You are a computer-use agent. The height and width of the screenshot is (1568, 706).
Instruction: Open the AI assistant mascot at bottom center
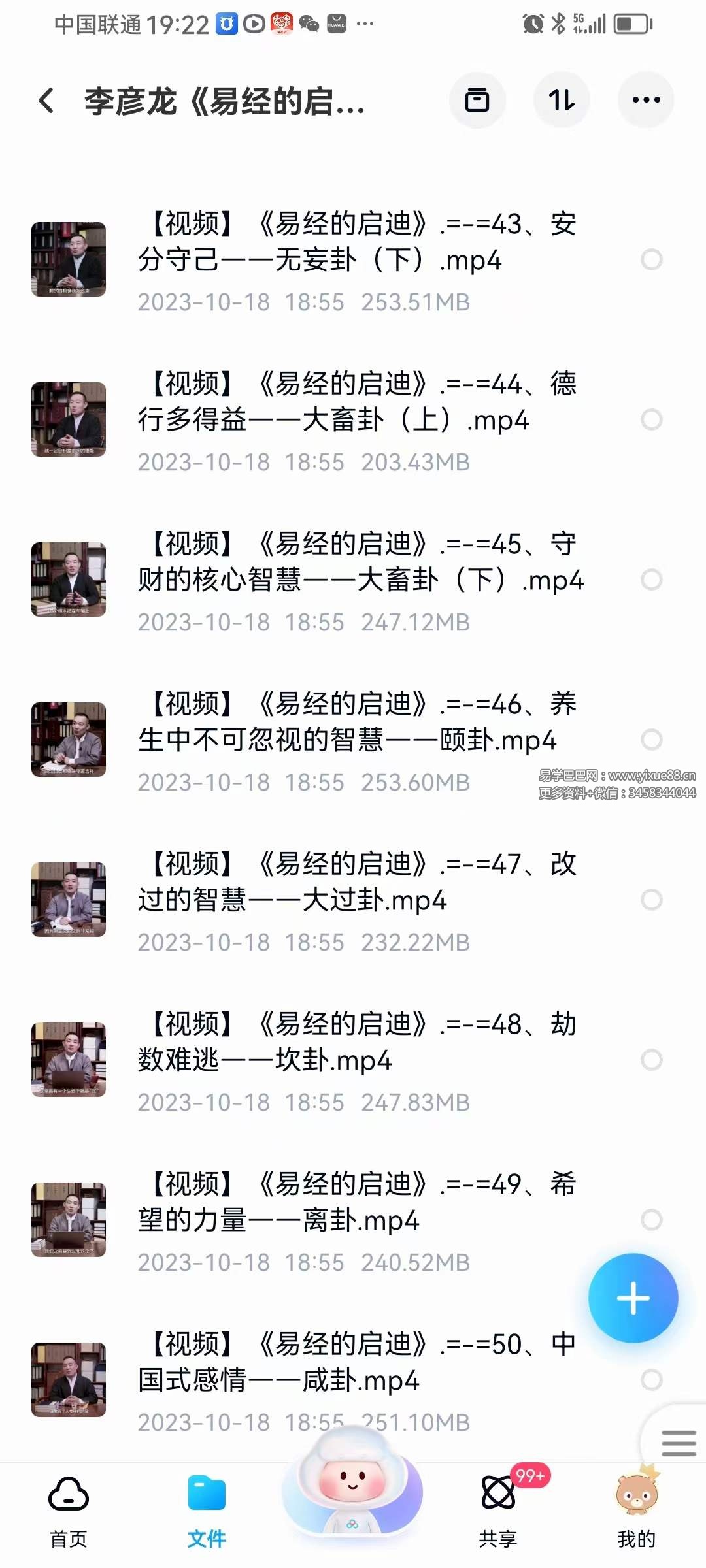pyautogui.click(x=353, y=1496)
